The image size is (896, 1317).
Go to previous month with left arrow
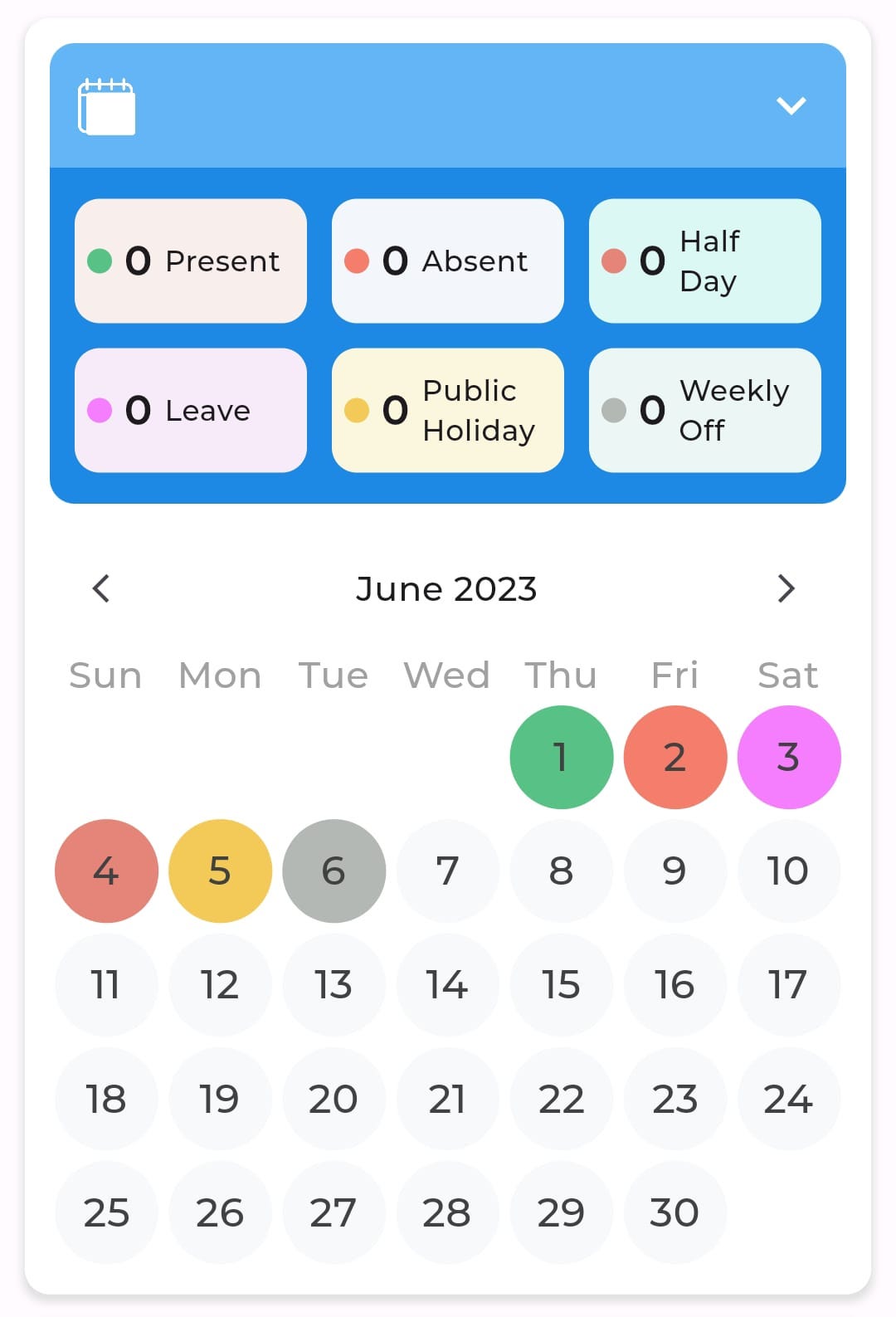tap(101, 588)
